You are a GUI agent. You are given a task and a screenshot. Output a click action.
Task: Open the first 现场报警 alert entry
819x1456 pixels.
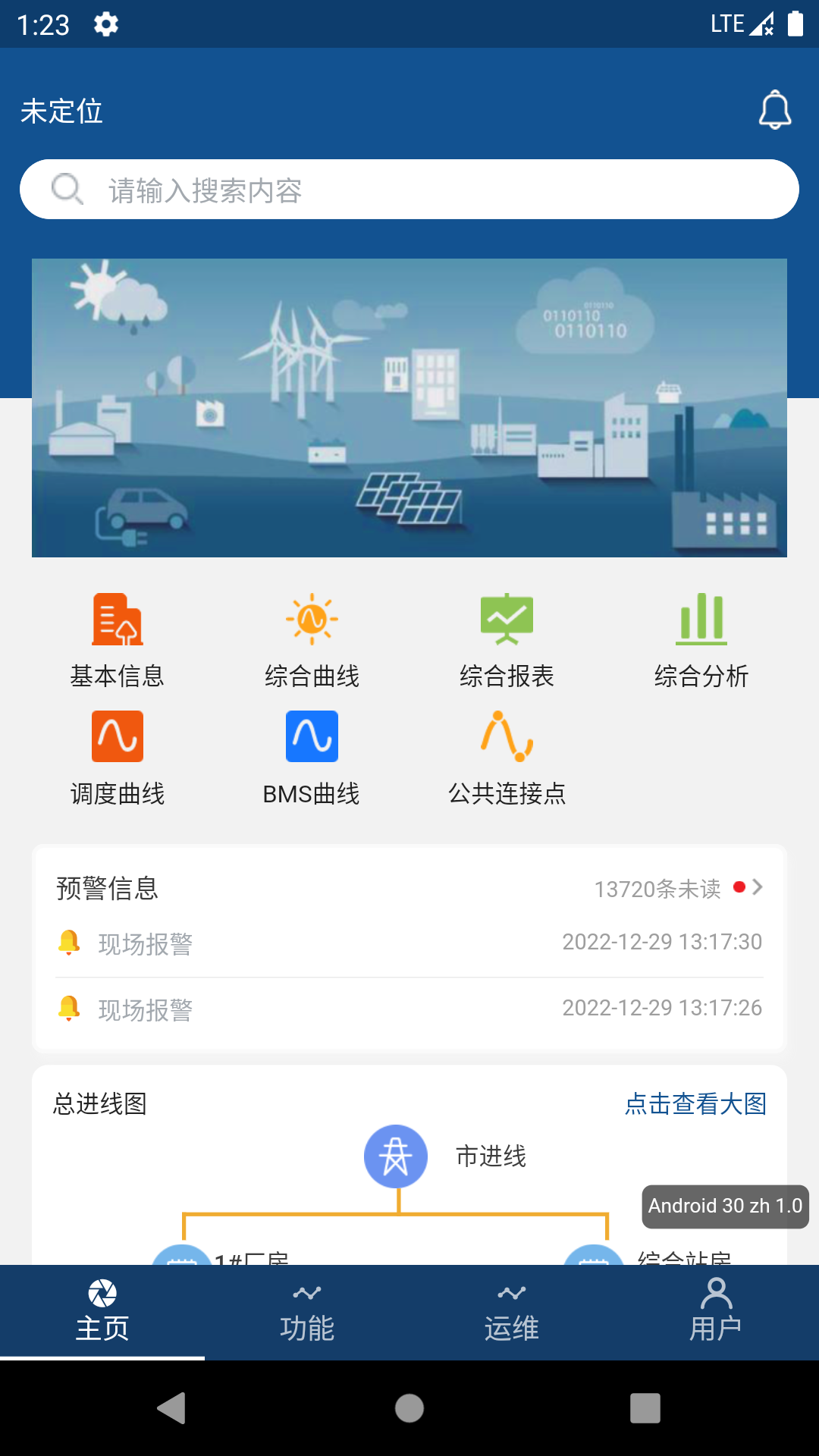click(409, 943)
